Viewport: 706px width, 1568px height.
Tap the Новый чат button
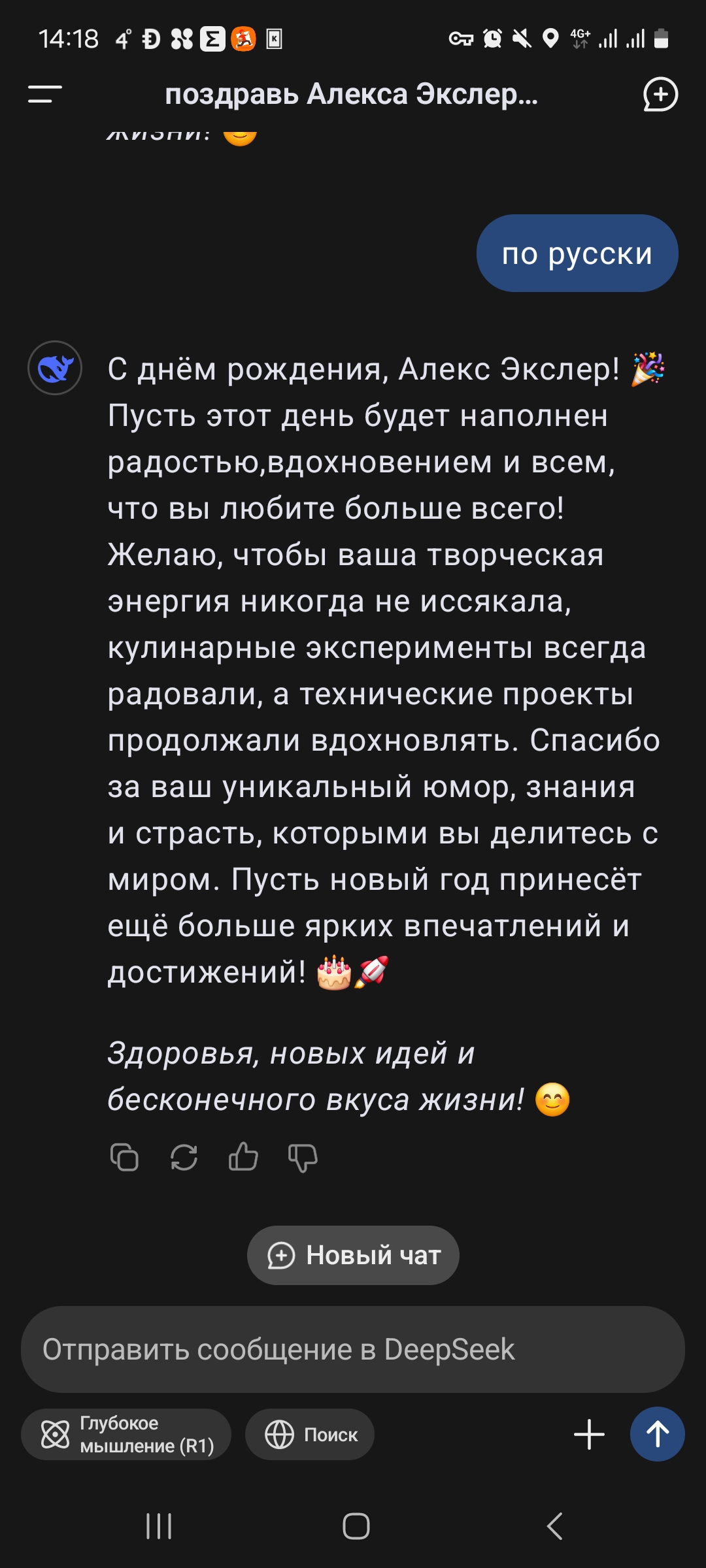click(353, 1255)
